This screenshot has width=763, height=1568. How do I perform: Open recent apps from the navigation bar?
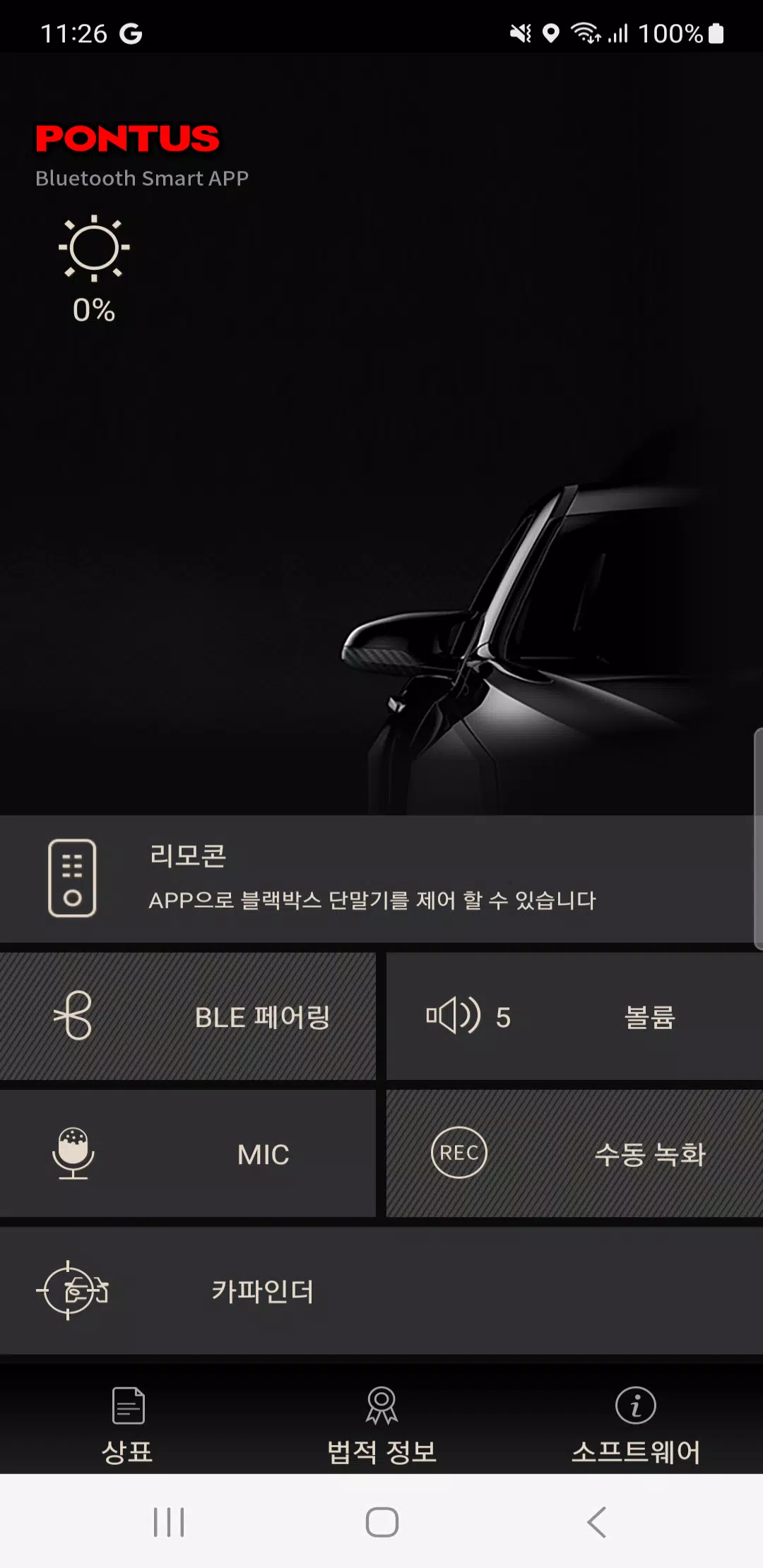(x=169, y=1521)
